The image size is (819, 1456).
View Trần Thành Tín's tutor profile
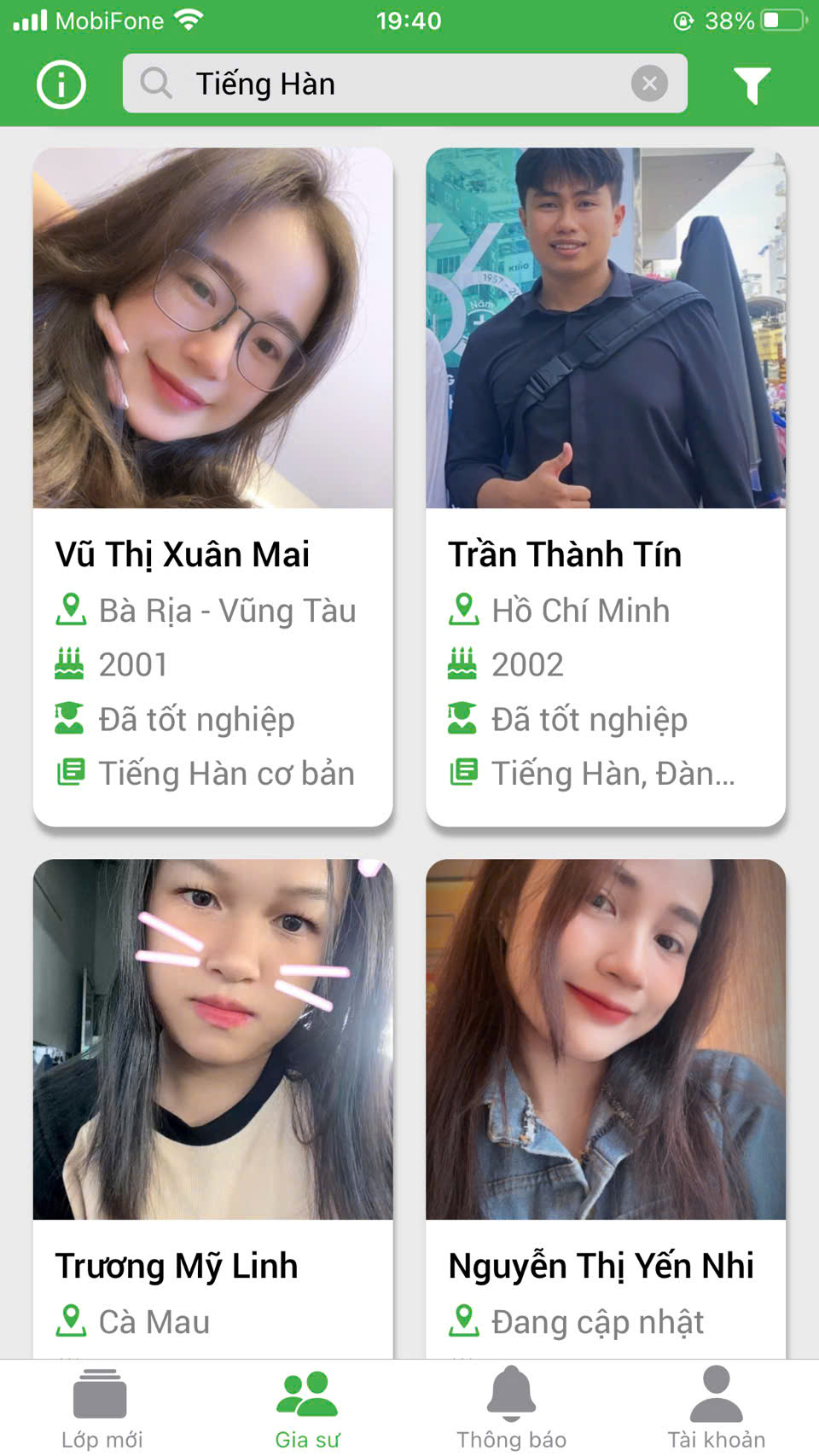tap(605, 486)
